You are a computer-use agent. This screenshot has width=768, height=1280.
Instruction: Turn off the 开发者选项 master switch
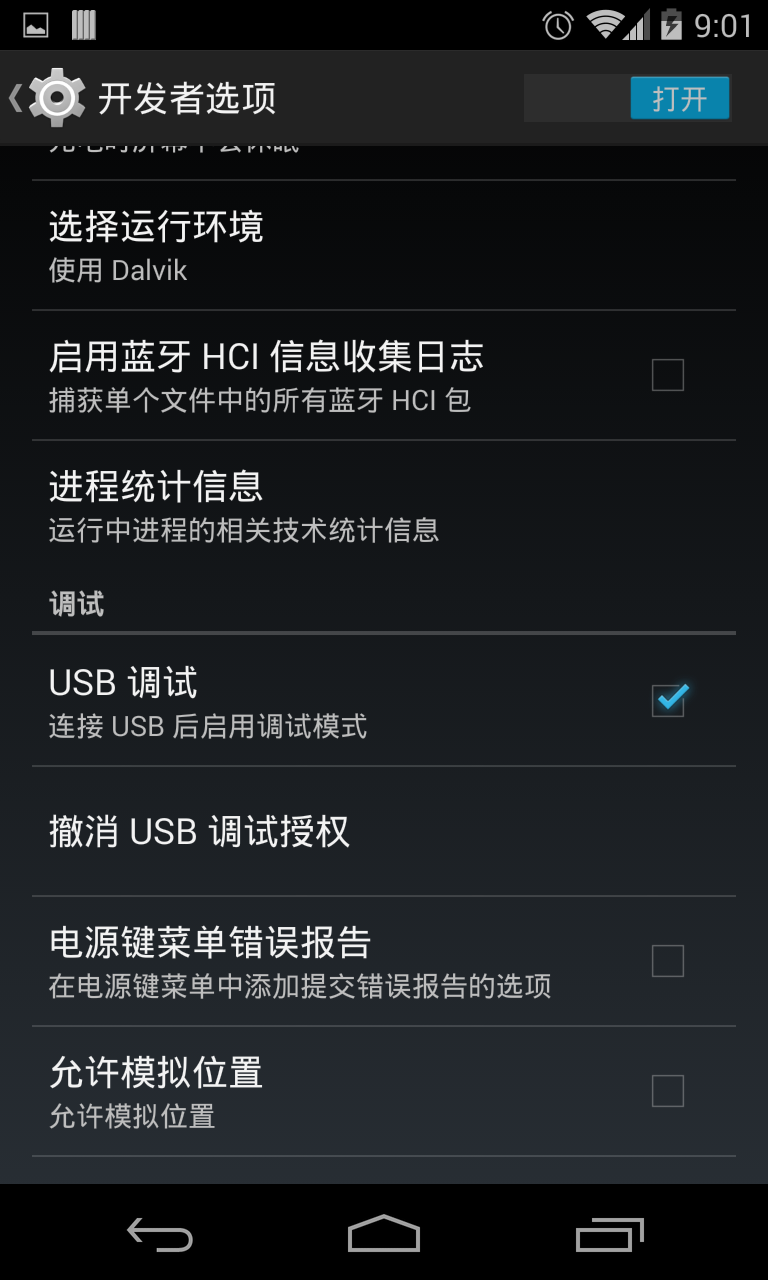(627, 99)
